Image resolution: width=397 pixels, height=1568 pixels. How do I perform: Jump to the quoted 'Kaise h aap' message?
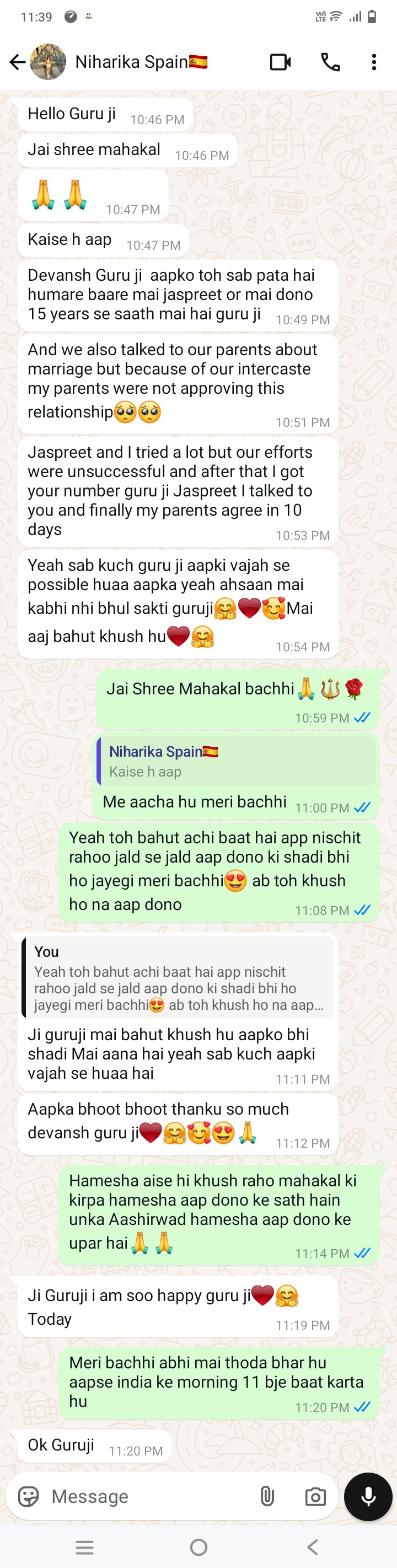[238, 761]
